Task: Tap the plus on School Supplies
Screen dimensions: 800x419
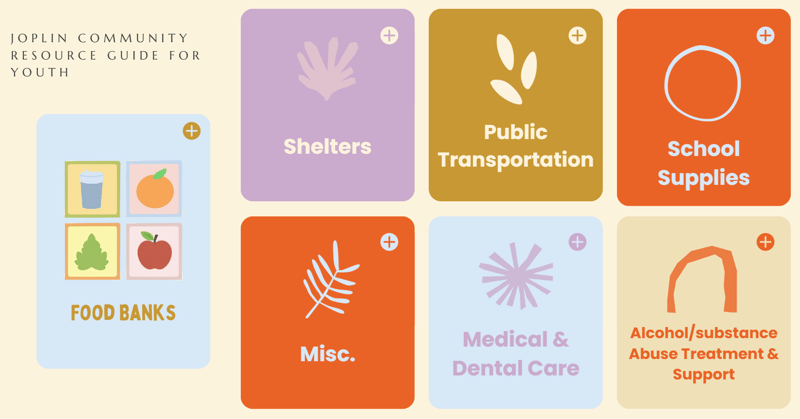Action: 765,36
